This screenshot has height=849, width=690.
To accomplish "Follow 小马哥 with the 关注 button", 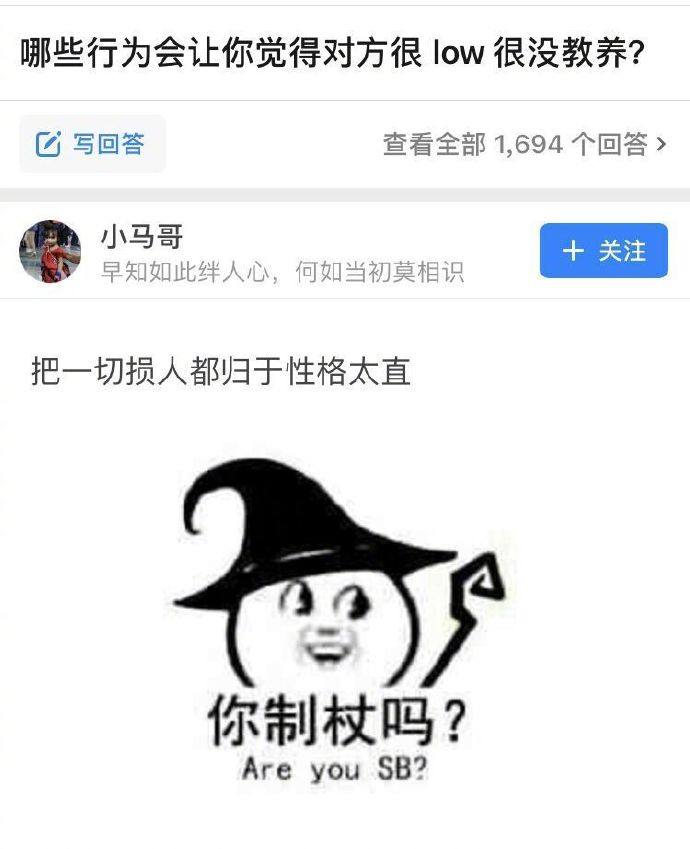I will (603, 250).
